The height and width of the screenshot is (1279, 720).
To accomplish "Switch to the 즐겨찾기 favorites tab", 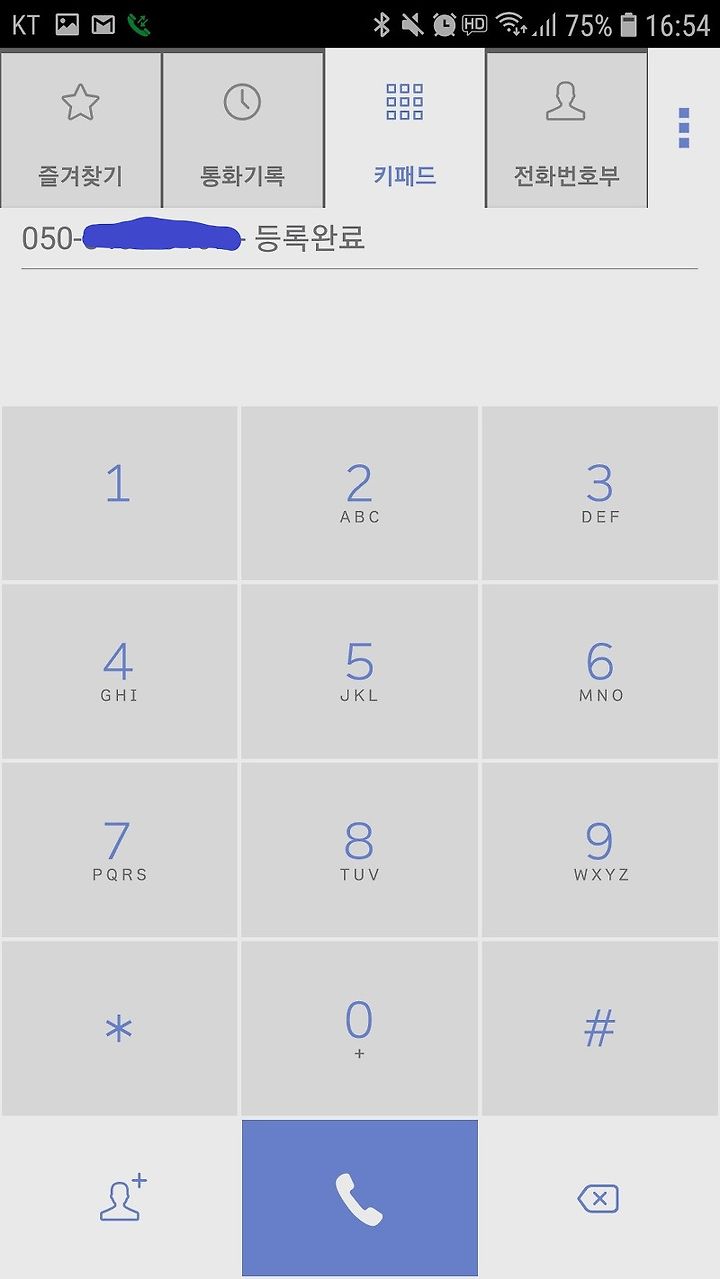I will 80,129.
